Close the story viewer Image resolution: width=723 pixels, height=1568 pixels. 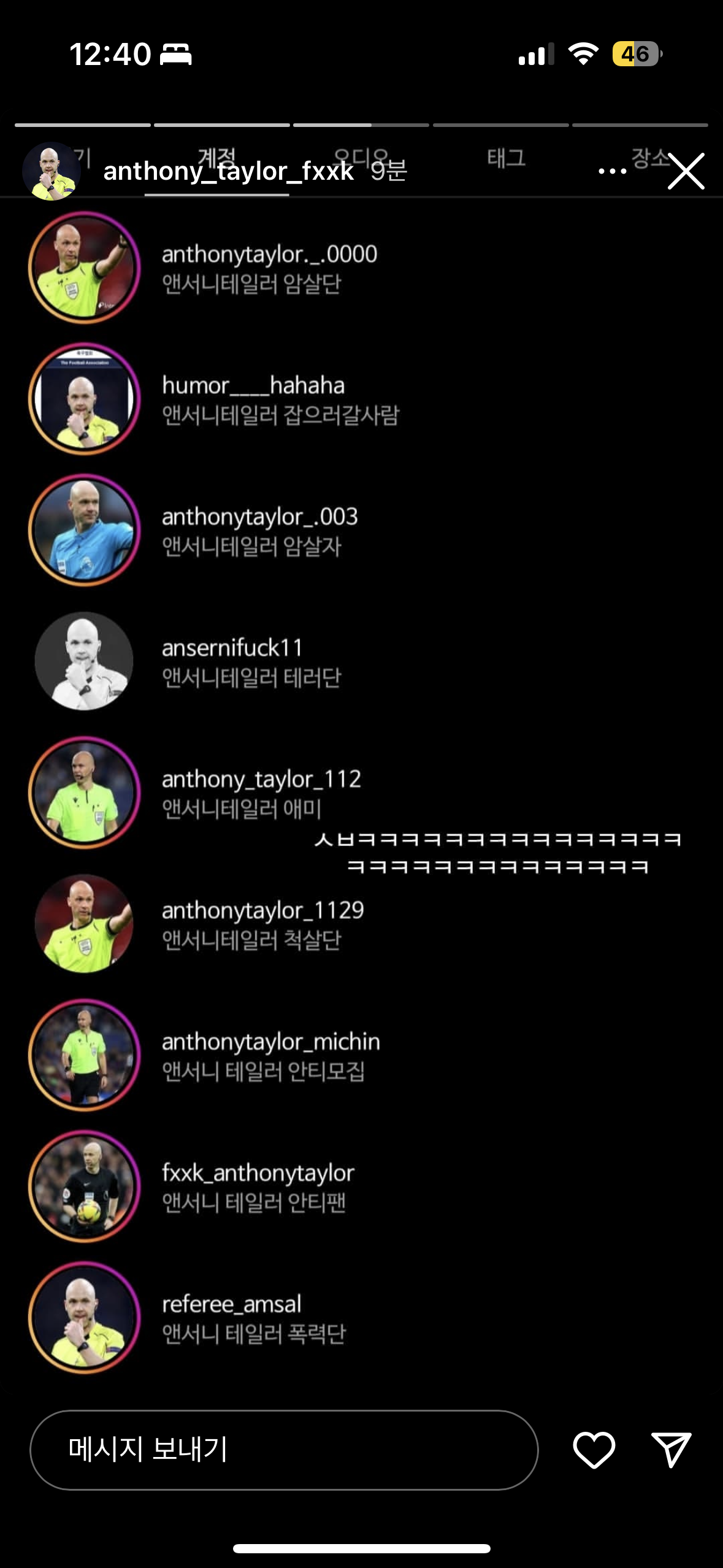point(686,171)
